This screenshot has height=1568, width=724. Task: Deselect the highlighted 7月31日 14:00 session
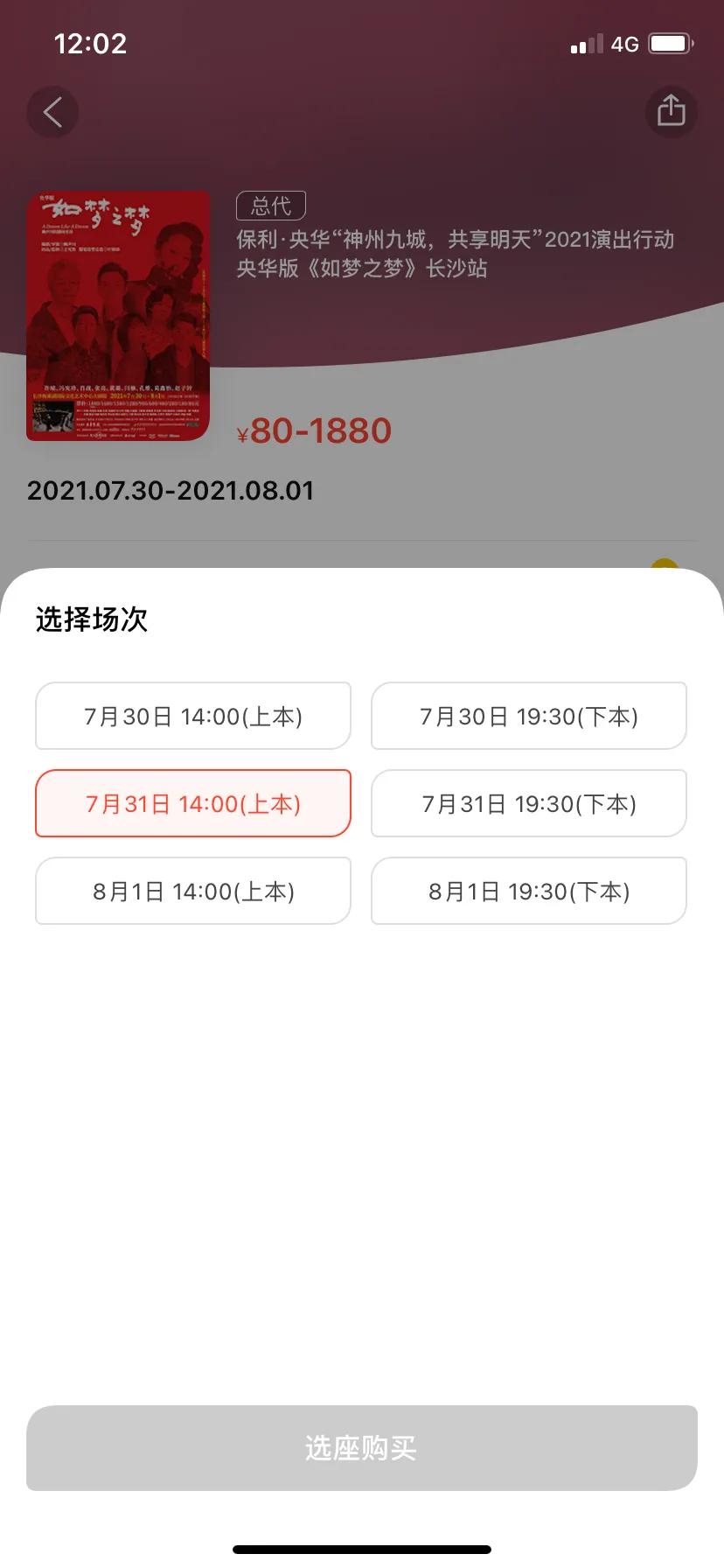tap(192, 803)
